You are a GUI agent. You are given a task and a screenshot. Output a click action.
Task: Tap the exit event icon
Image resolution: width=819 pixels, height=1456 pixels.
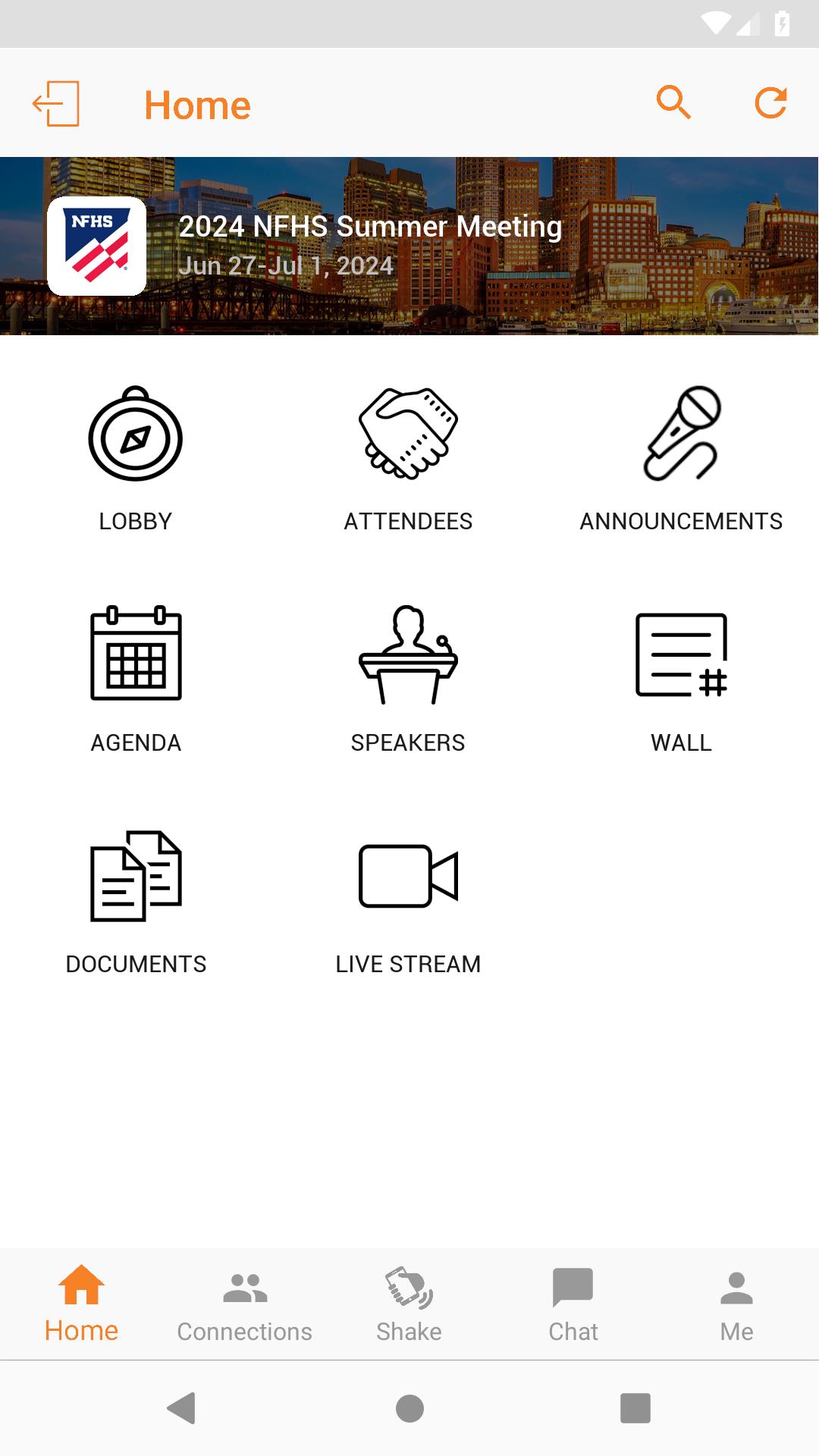[x=56, y=103]
